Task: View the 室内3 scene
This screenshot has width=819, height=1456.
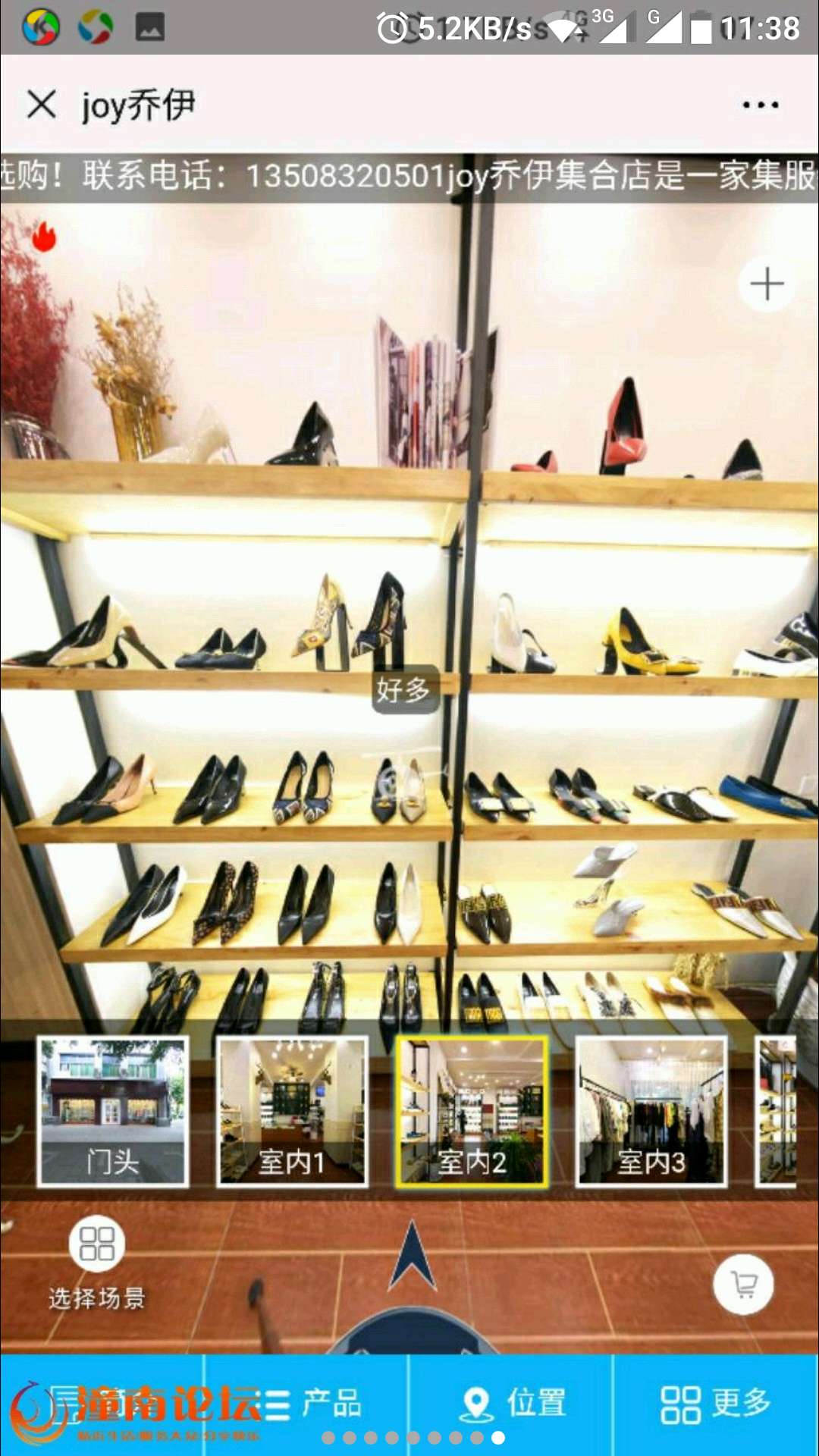Action: tap(651, 1111)
